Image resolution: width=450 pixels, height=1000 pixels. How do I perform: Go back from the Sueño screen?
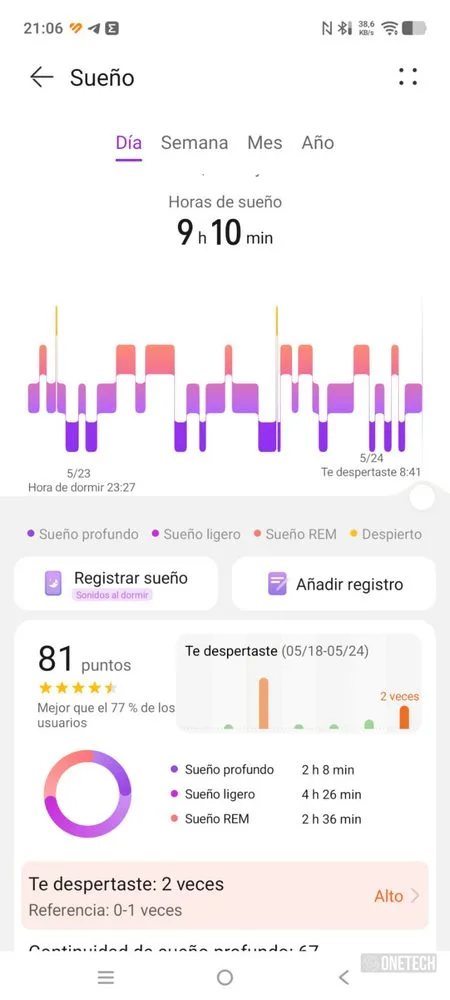[41, 77]
